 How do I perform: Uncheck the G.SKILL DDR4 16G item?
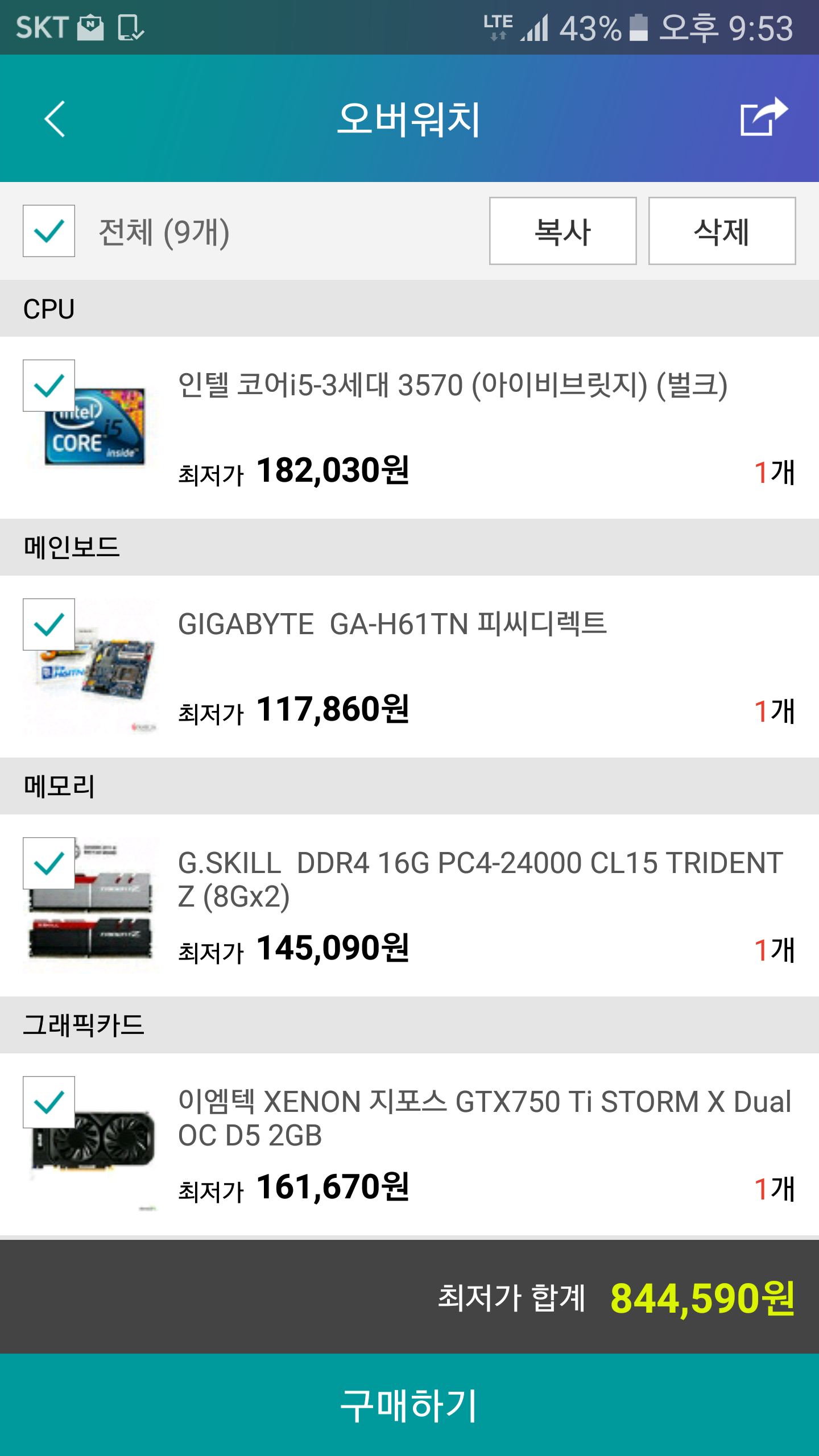(x=49, y=863)
